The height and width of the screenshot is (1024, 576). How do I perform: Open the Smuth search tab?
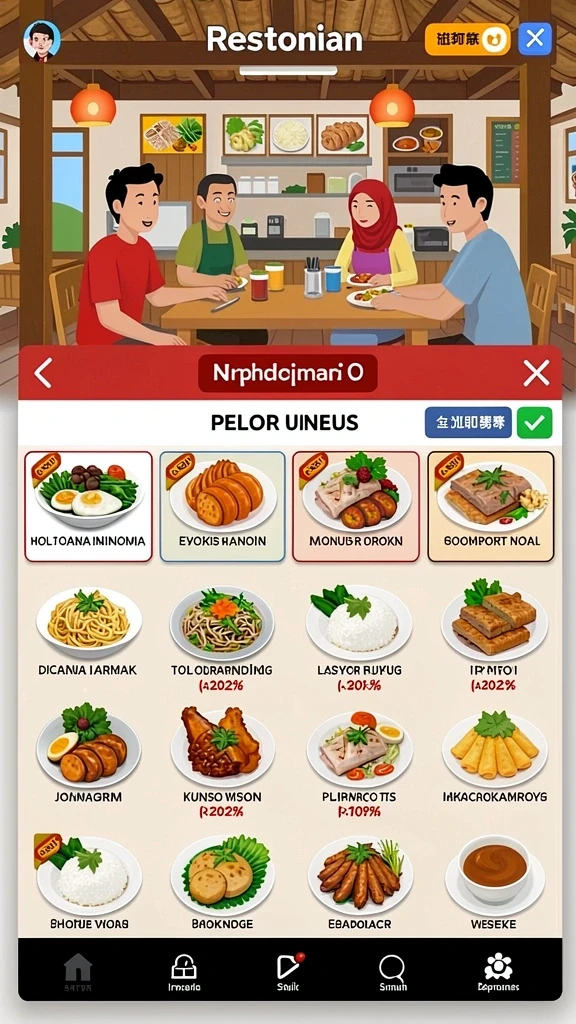(x=392, y=972)
